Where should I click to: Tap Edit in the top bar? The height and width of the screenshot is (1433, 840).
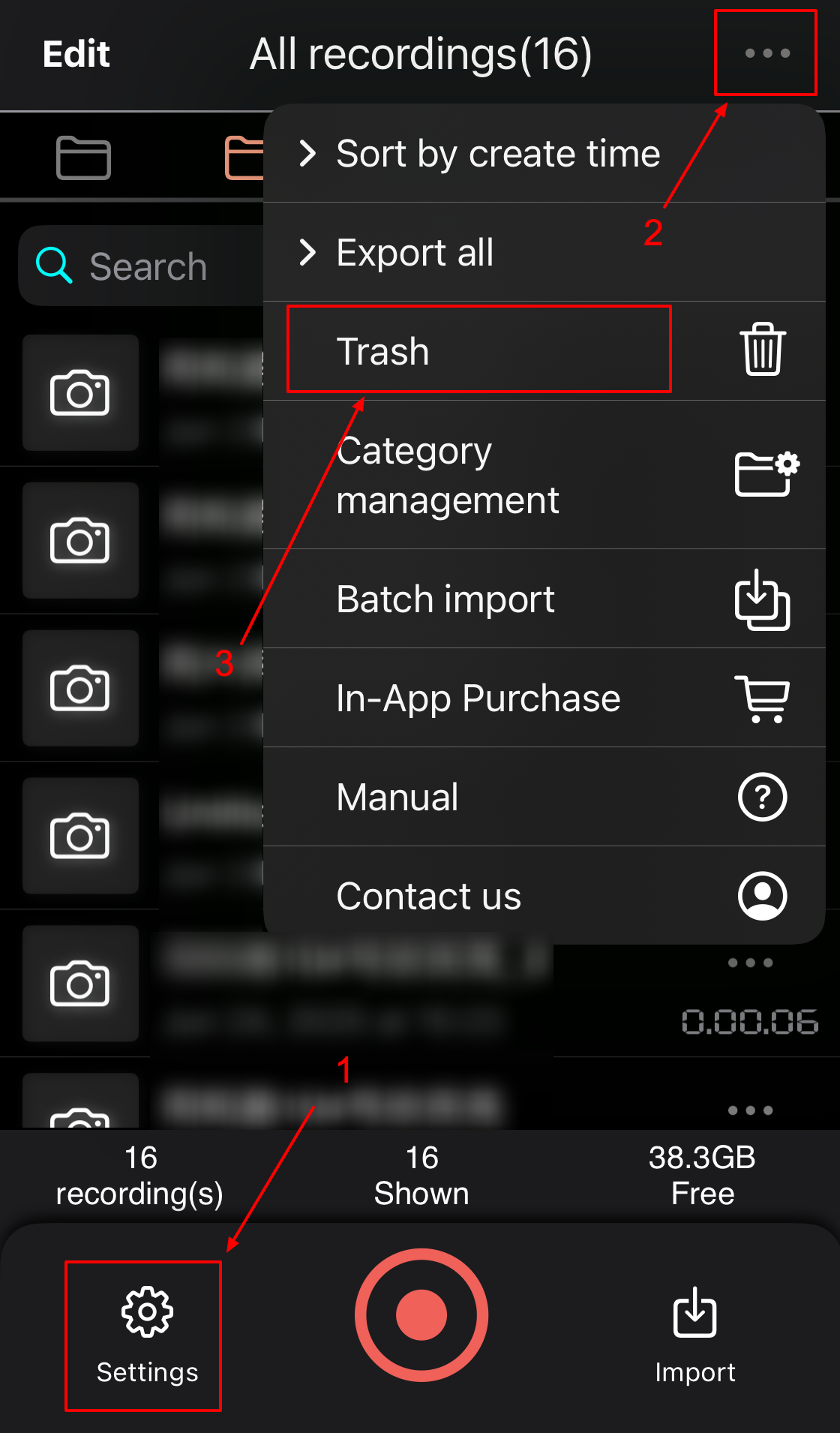coord(76,54)
